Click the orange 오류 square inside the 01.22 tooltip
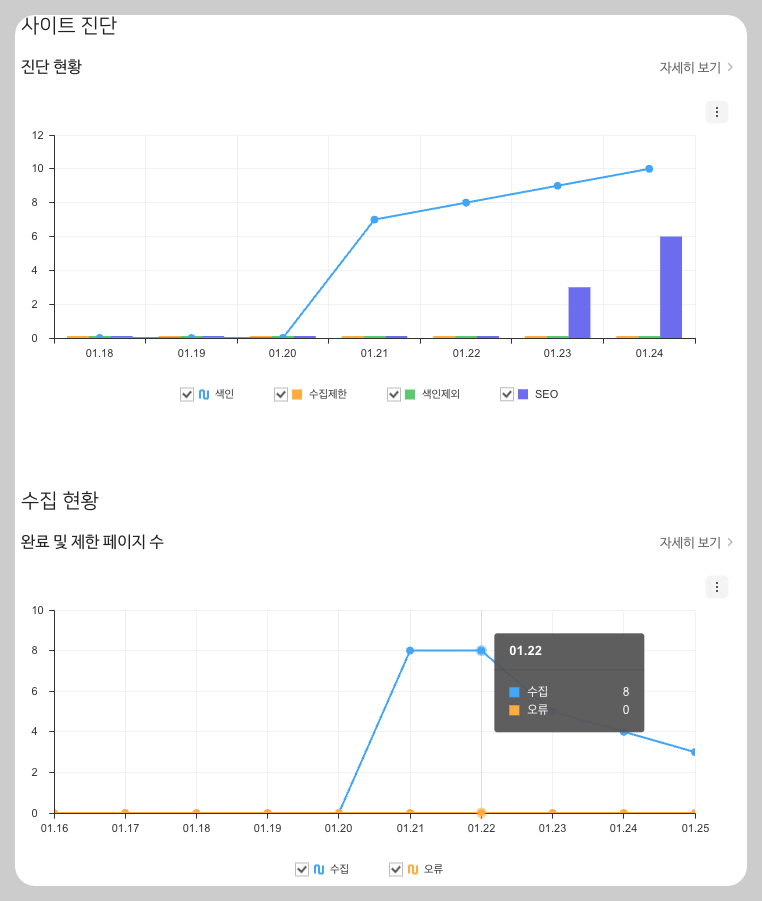Screen dimensions: 762x901 coord(512,711)
